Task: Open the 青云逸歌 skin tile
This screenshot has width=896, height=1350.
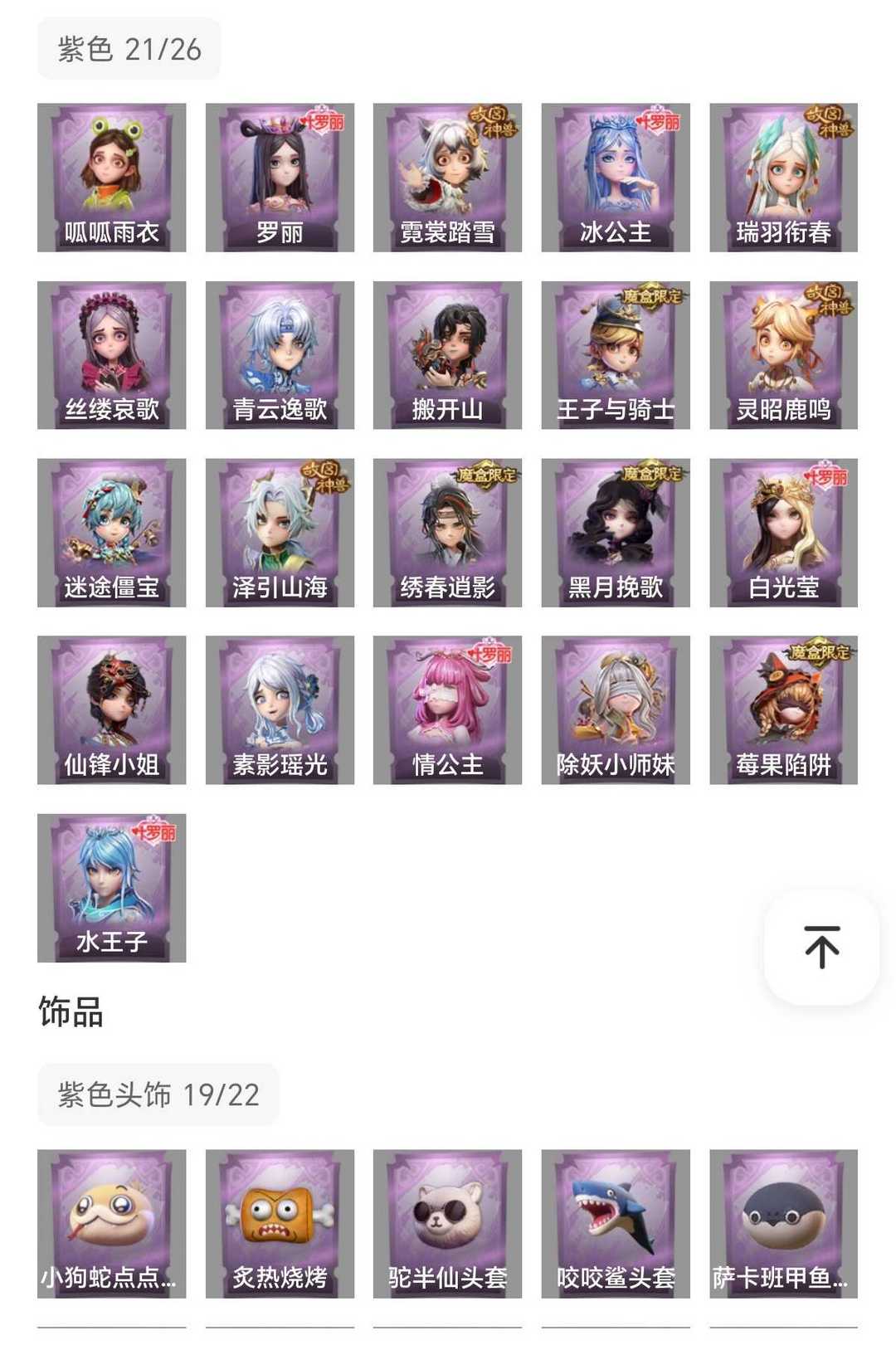Action: [280, 355]
